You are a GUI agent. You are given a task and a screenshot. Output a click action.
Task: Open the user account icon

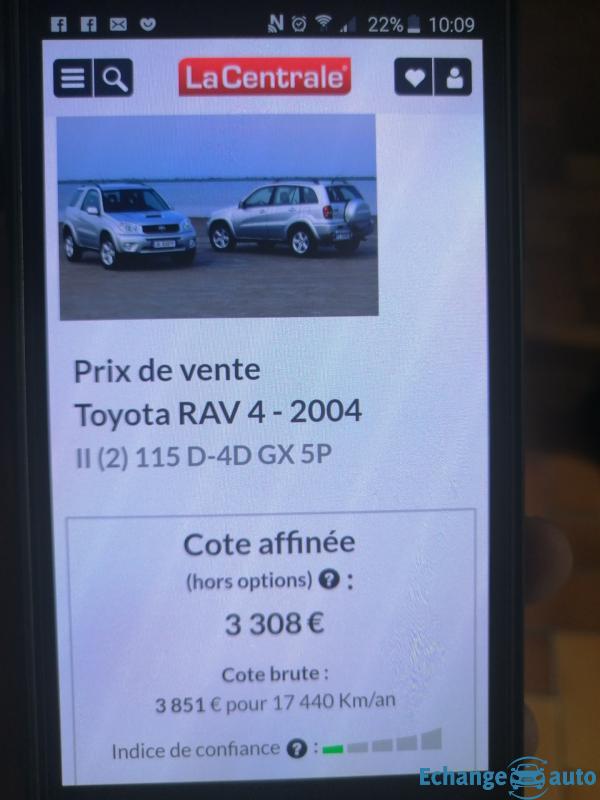tap(454, 77)
